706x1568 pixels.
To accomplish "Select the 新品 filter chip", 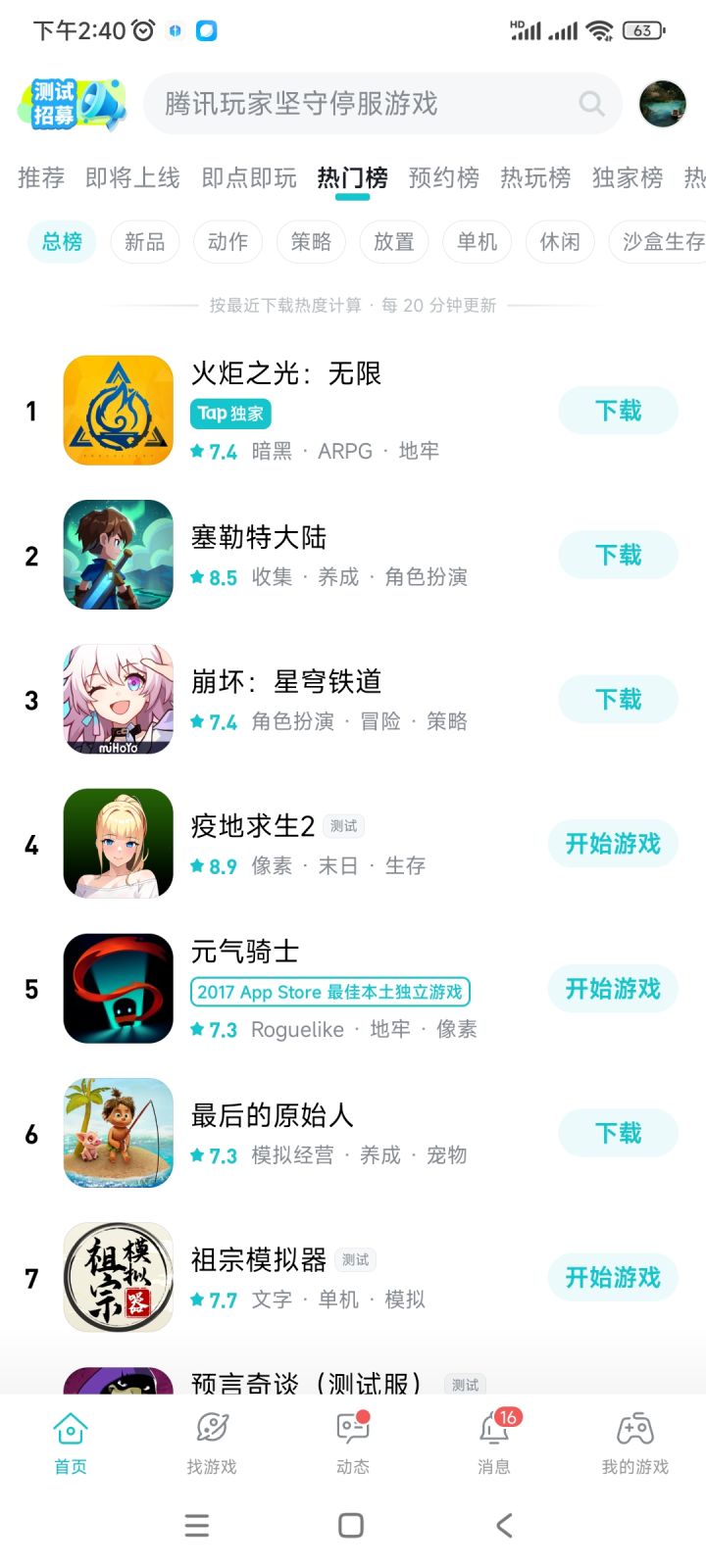I will pyautogui.click(x=144, y=241).
